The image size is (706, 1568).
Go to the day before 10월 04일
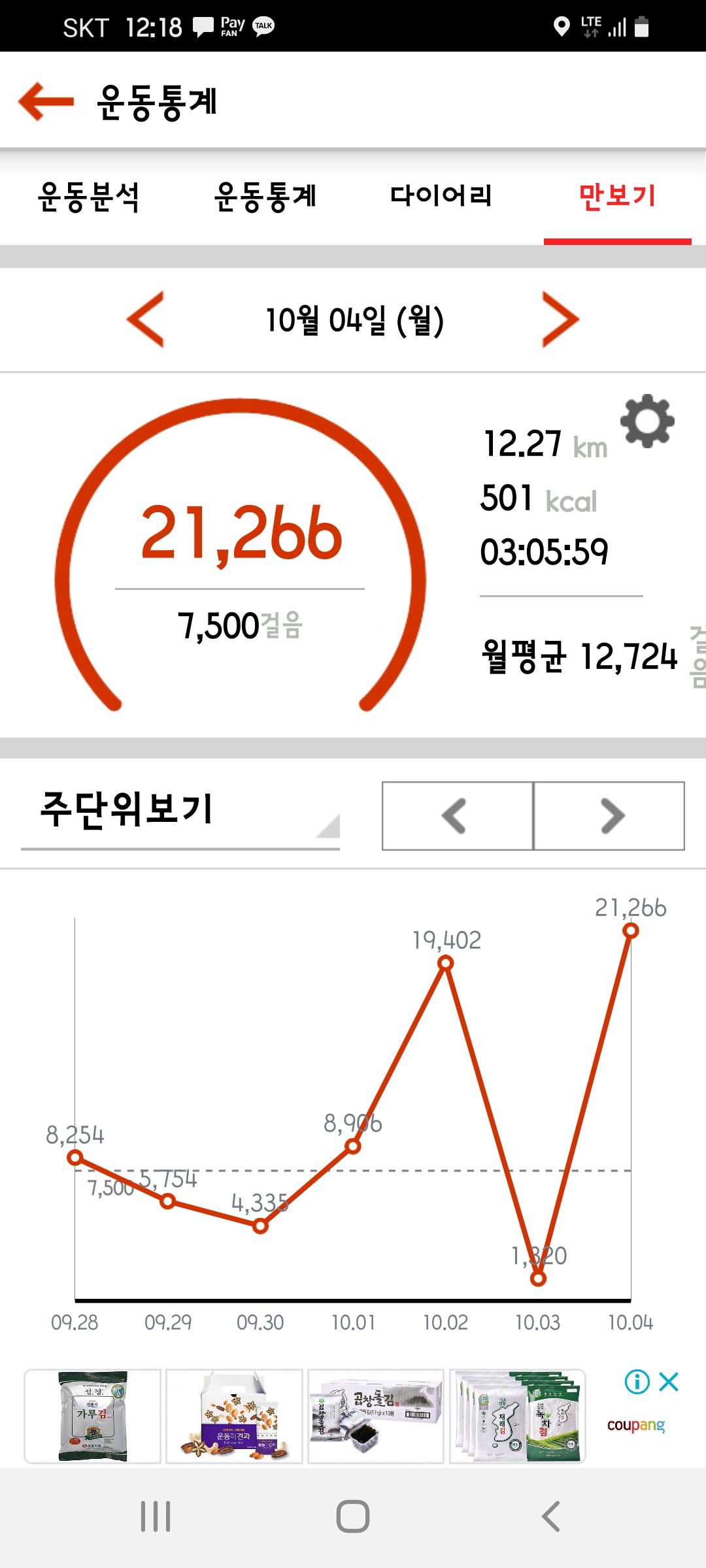click(x=145, y=319)
